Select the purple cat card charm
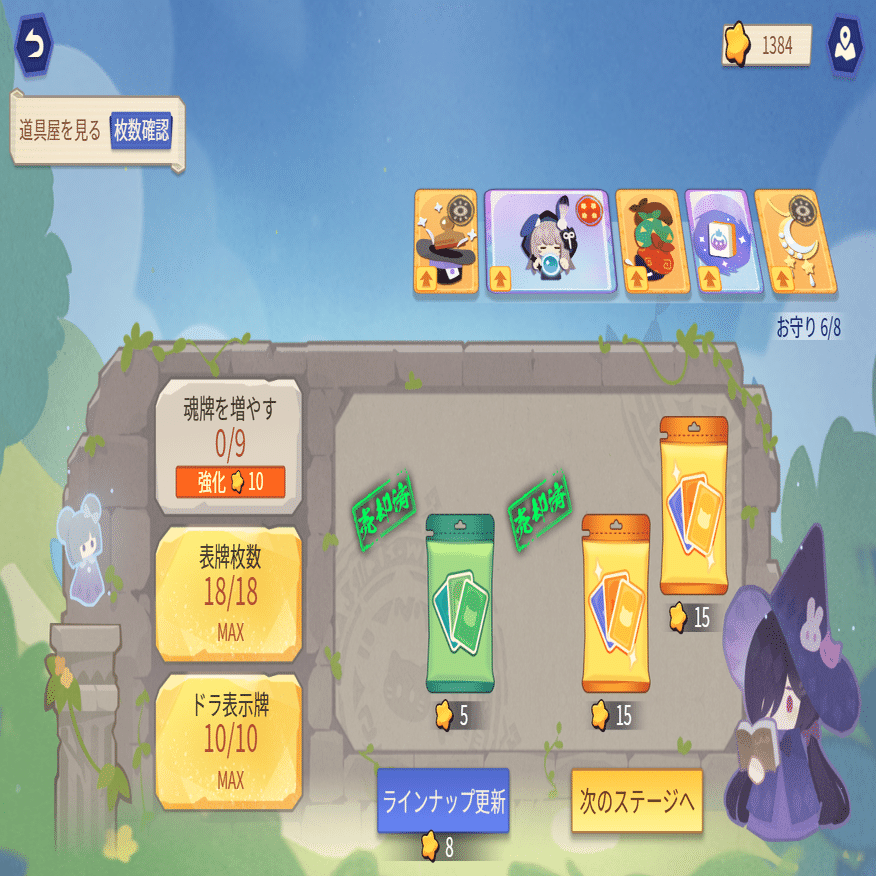The width and height of the screenshot is (876, 876). 716,241
